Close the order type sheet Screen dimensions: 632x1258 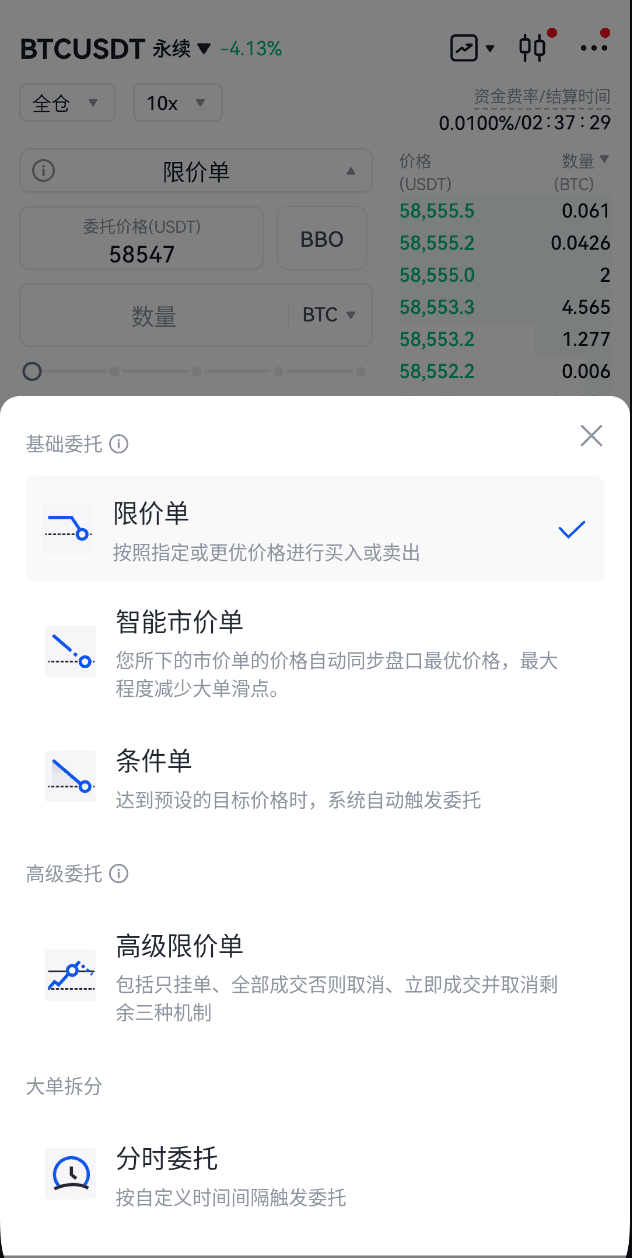pos(591,436)
